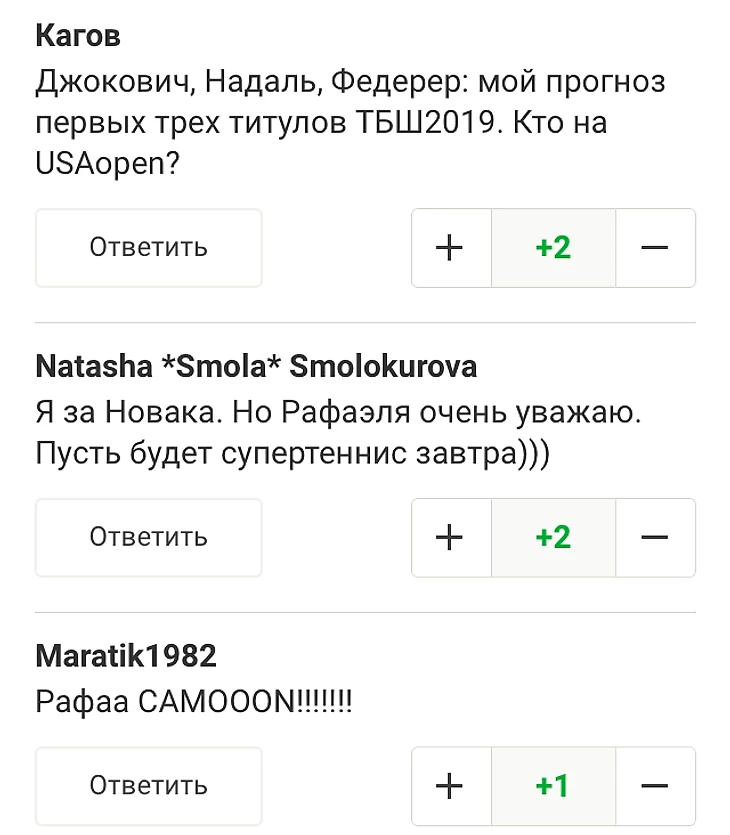Reply to Кагов's comment
The width and height of the screenshot is (730, 835).
148,247
